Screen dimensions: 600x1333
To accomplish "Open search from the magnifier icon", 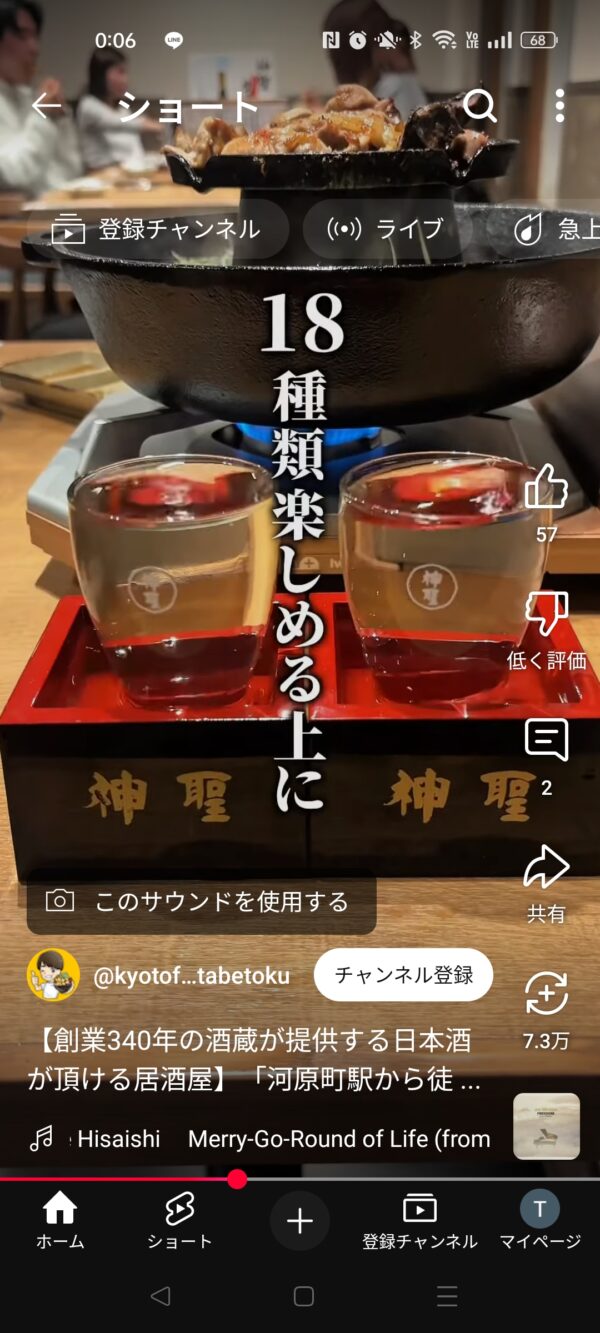I will coord(480,106).
